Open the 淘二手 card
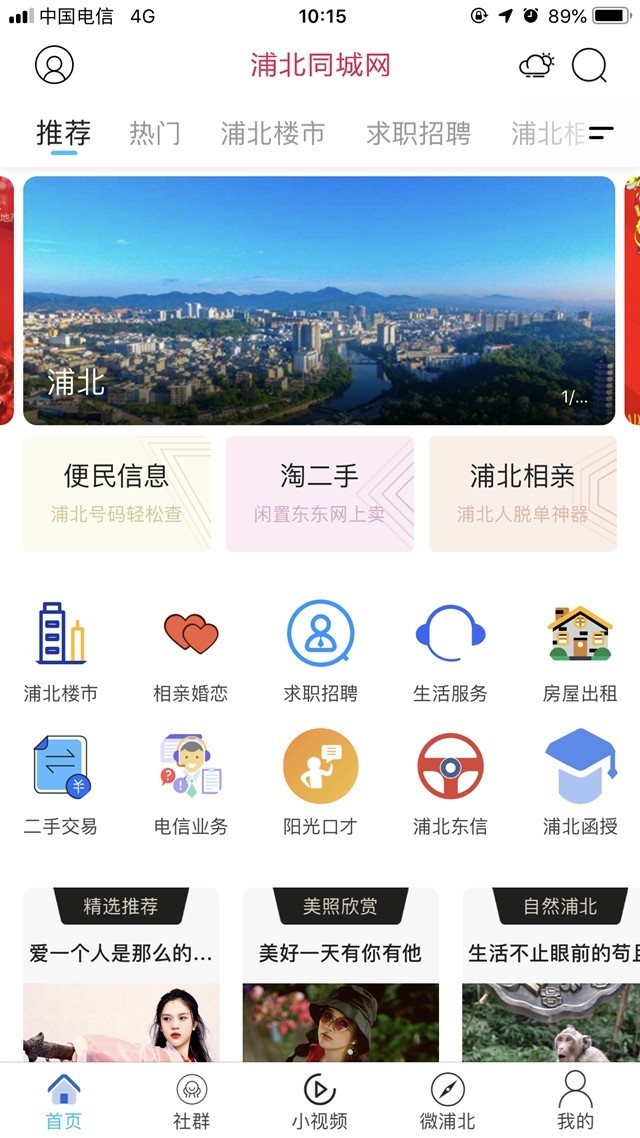 319,493
